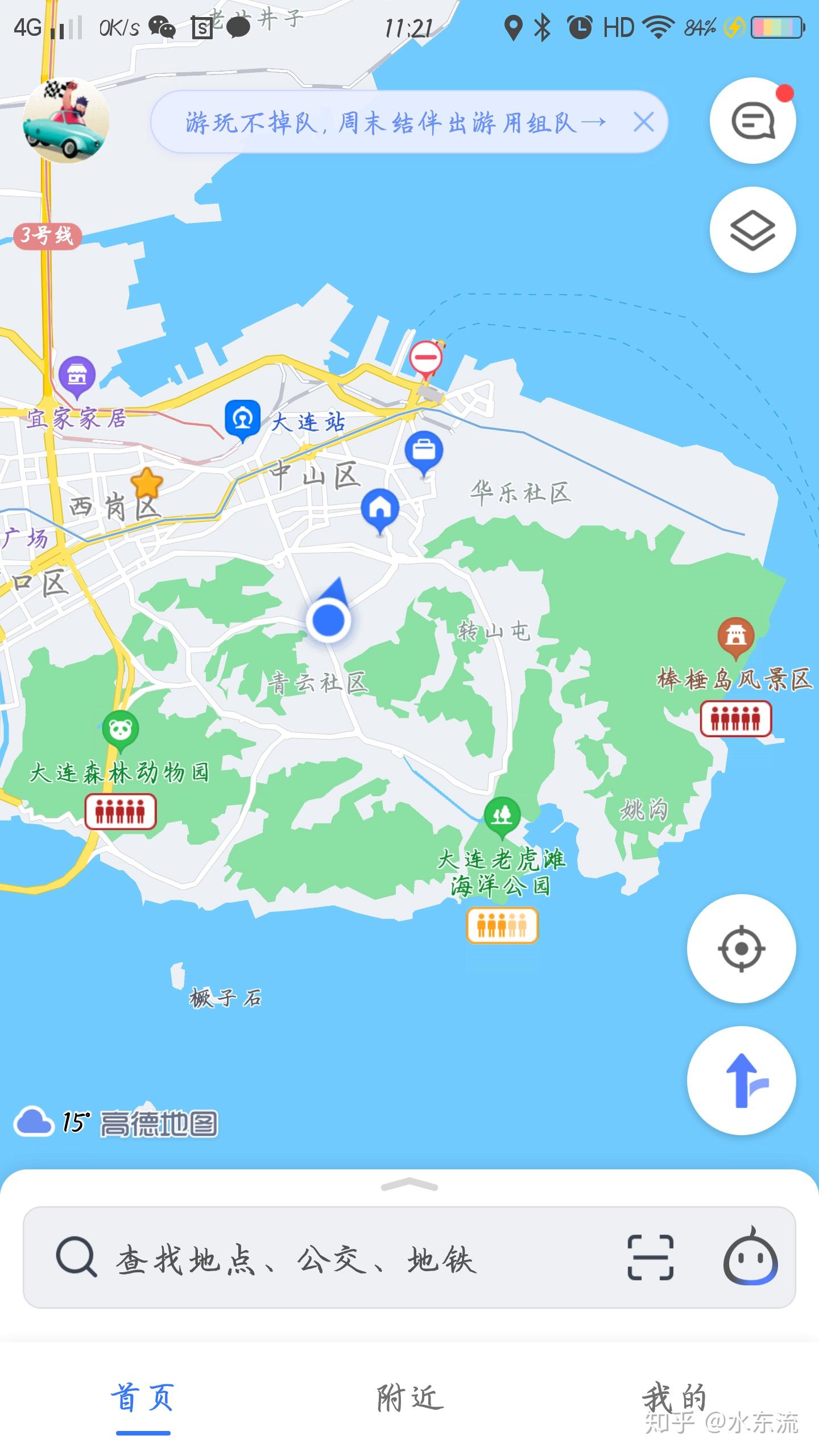This screenshot has width=819, height=1456.
Task: Check the 15° weather info
Action: tap(52, 1122)
